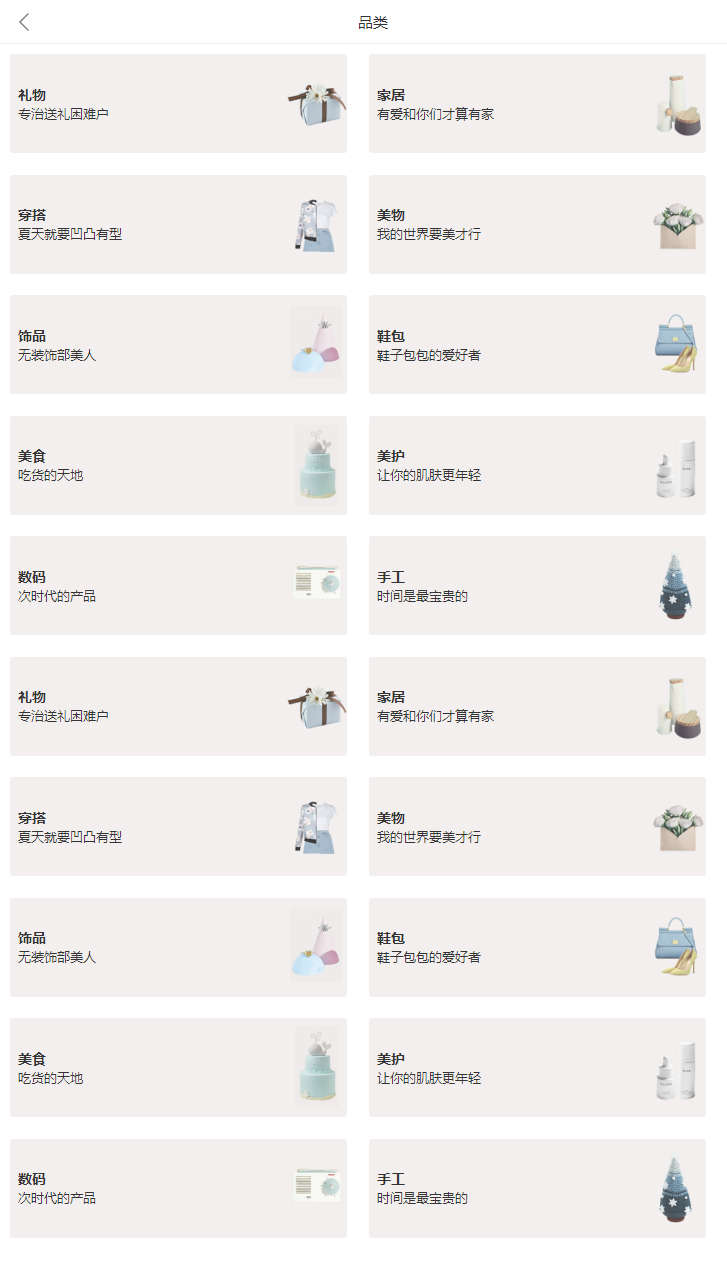Open the first 礼物 gift category card
Image resolution: width=727 pixels, height=1268 pixels.
point(178,104)
